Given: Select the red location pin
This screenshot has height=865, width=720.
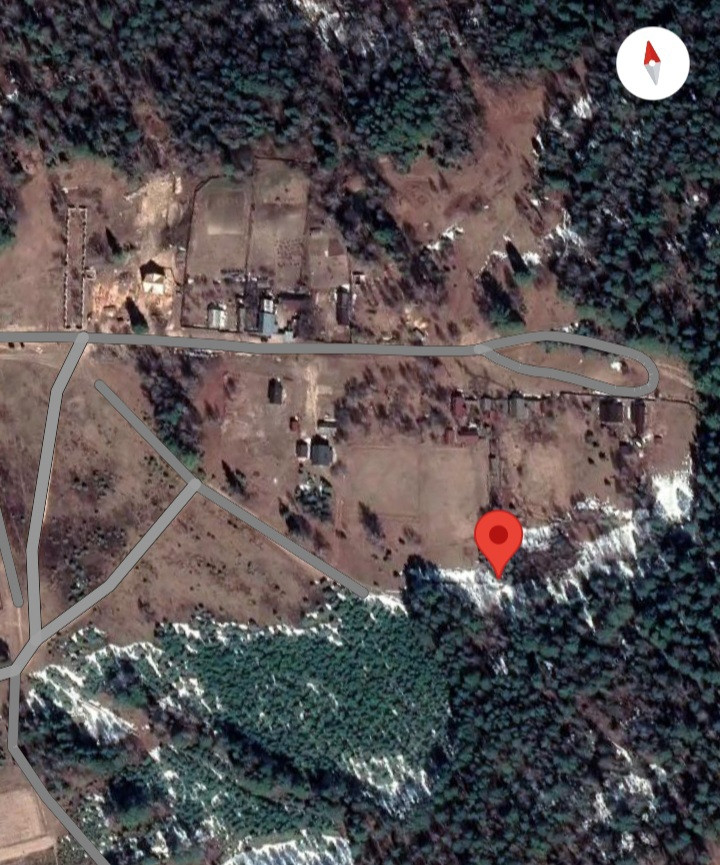Looking at the screenshot, I should coord(498,539).
